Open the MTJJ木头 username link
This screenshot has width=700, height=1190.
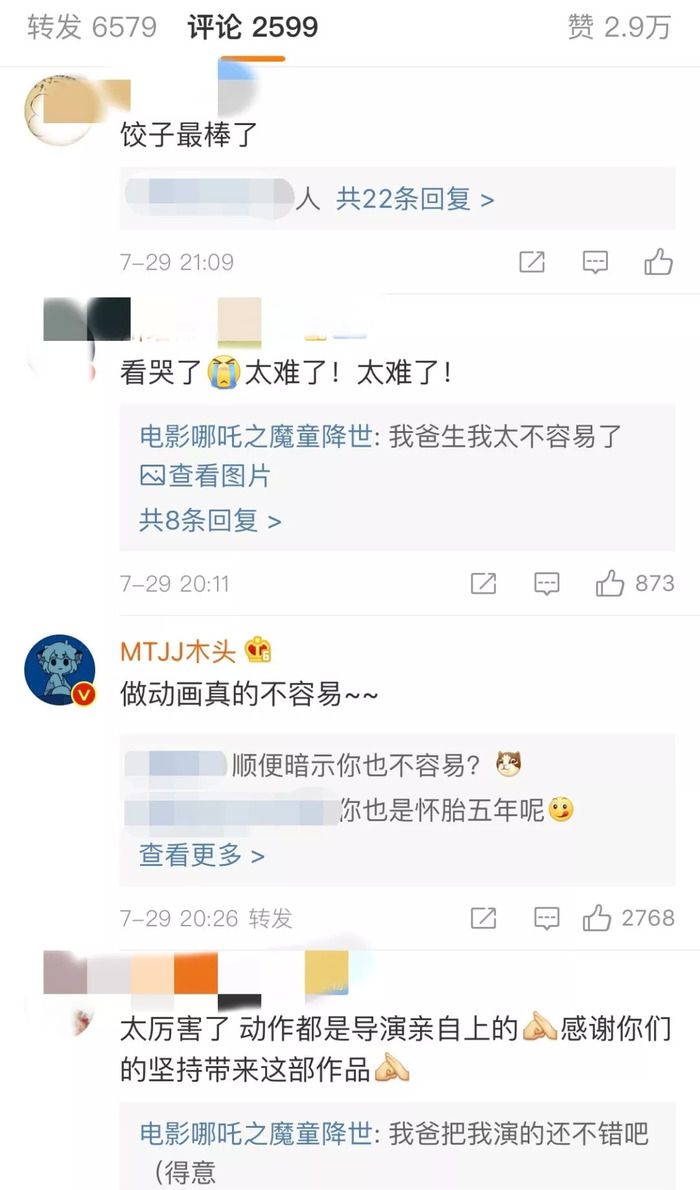[x=178, y=651]
